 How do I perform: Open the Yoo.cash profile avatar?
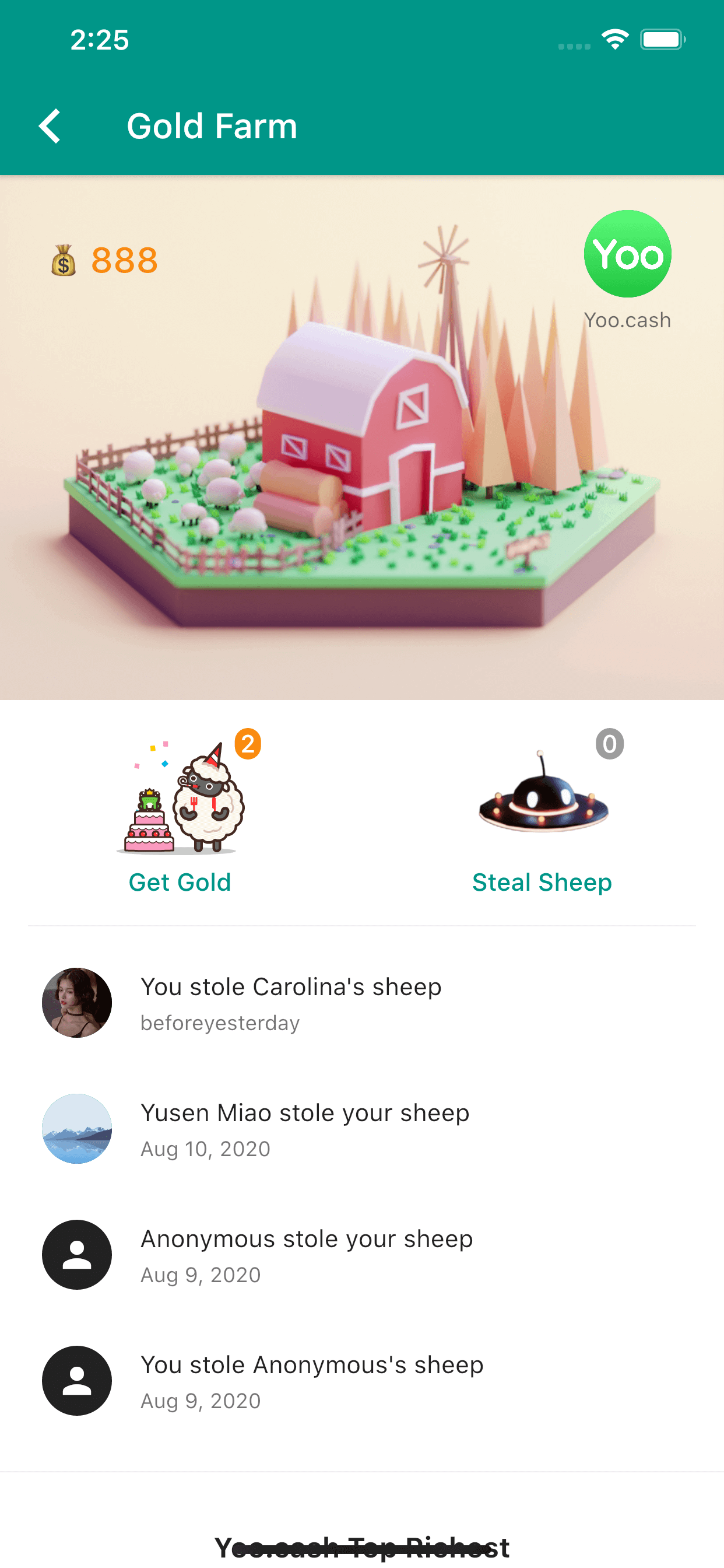click(x=627, y=254)
